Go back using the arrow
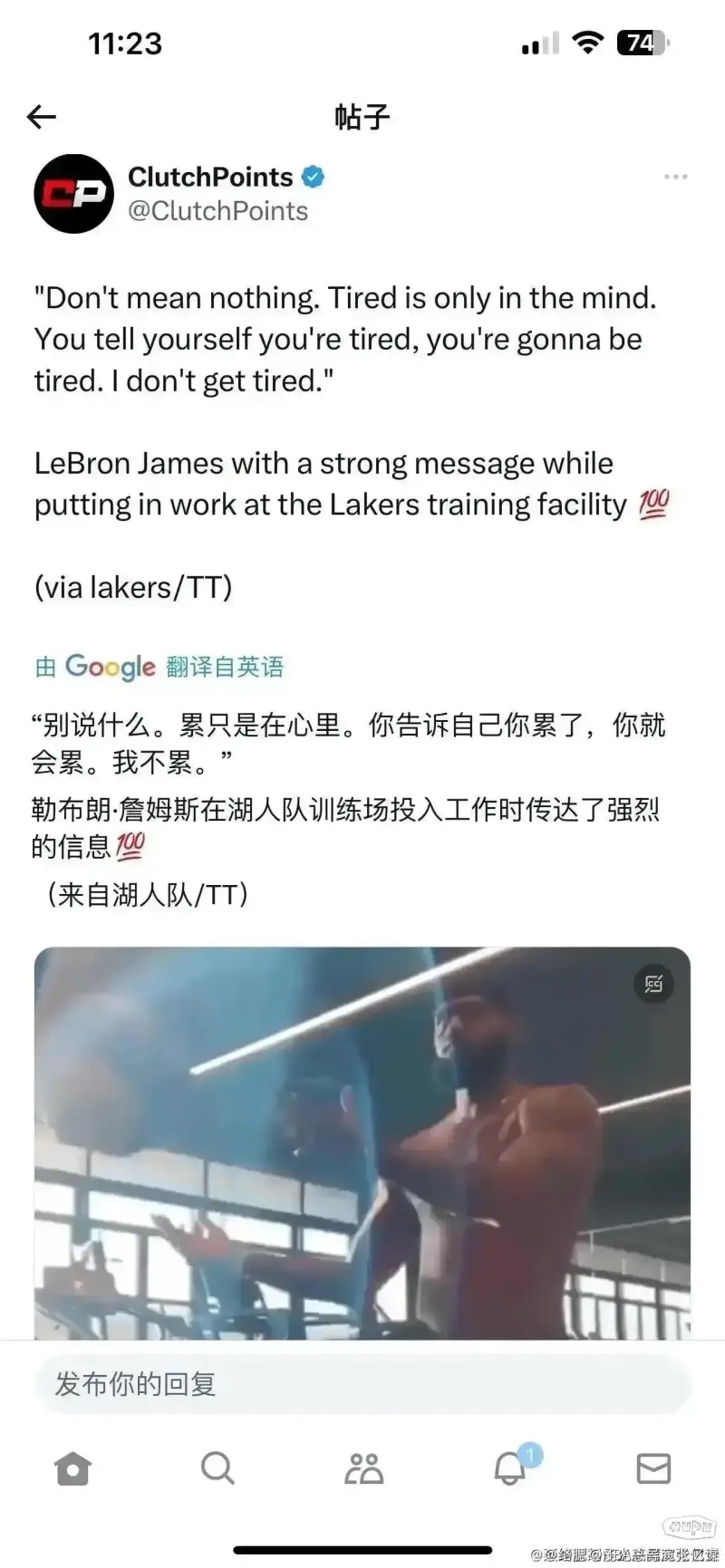725x1568 pixels. pos(42,117)
